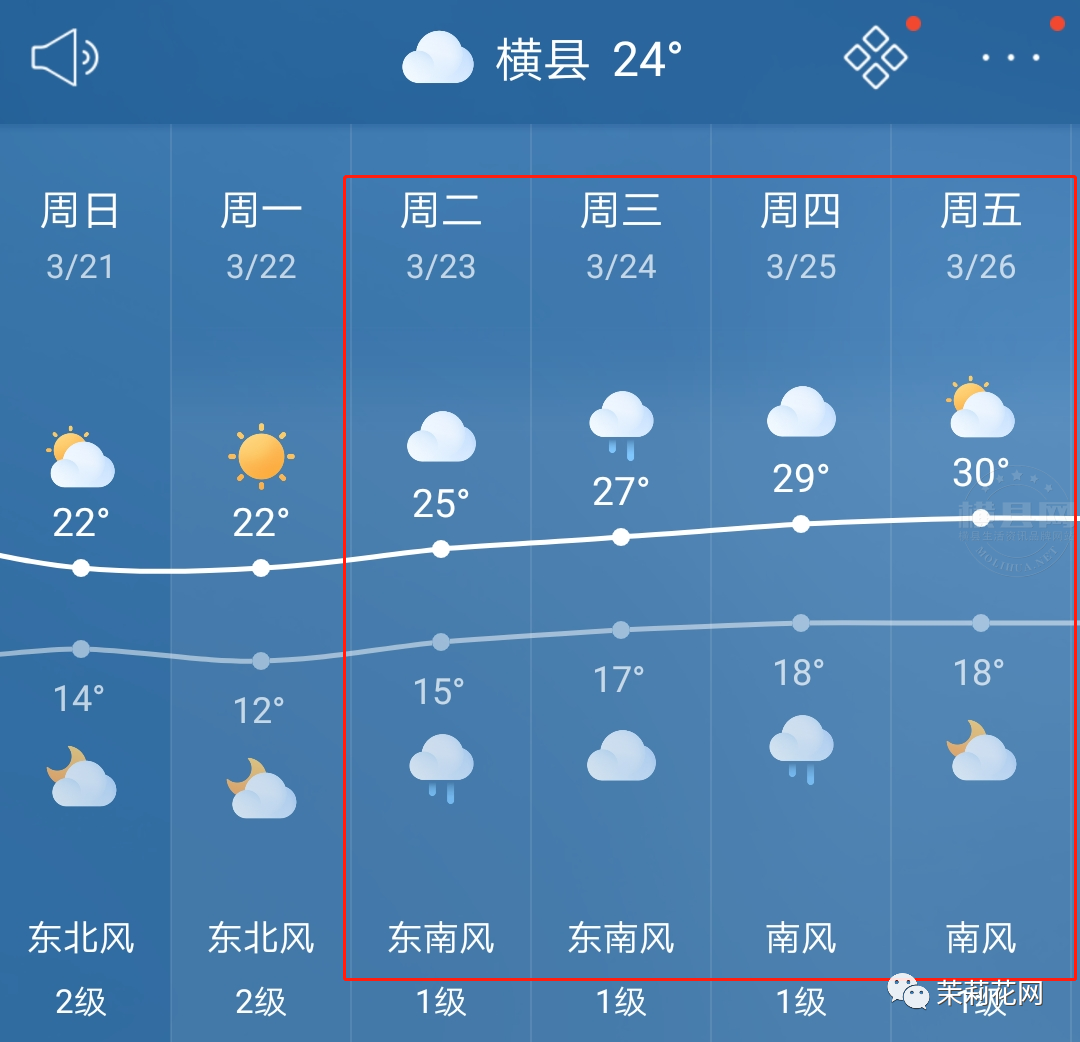Tap the speaker voice broadcast icon
This screenshot has width=1080, height=1042.
[65, 58]
